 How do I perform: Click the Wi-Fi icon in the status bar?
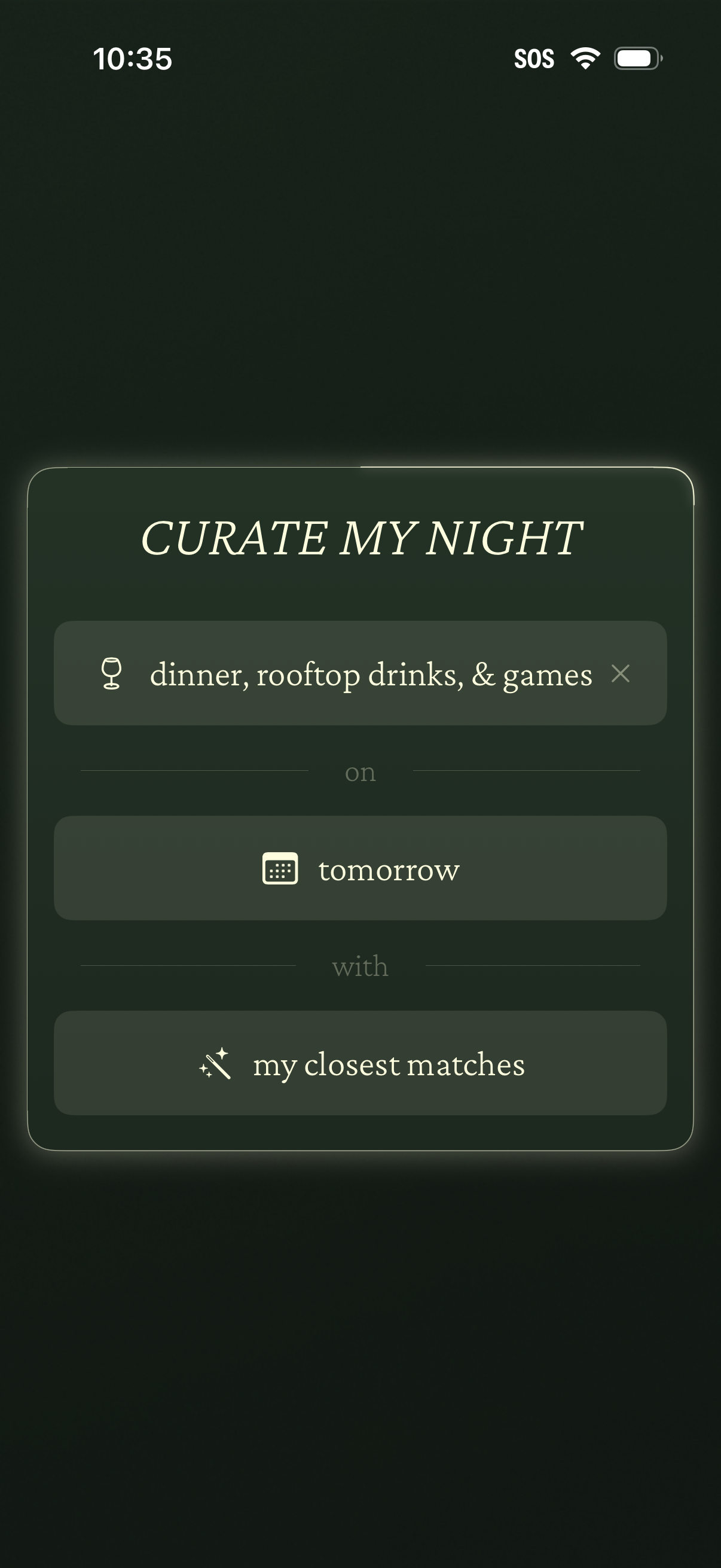pos(585,58)
